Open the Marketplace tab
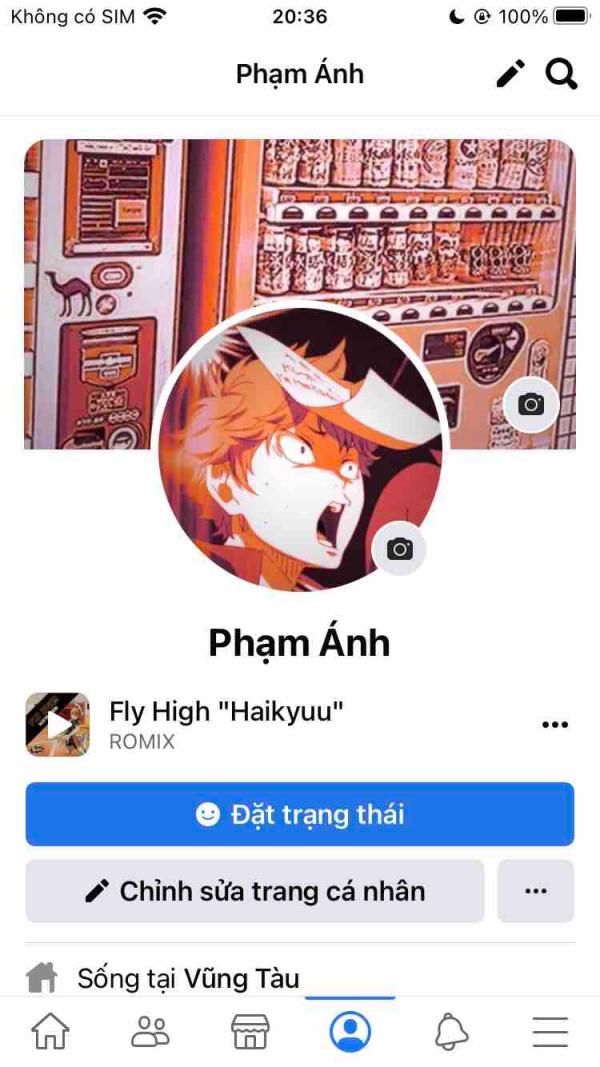Screen dimensions: 600x1067 point(251,1031)
